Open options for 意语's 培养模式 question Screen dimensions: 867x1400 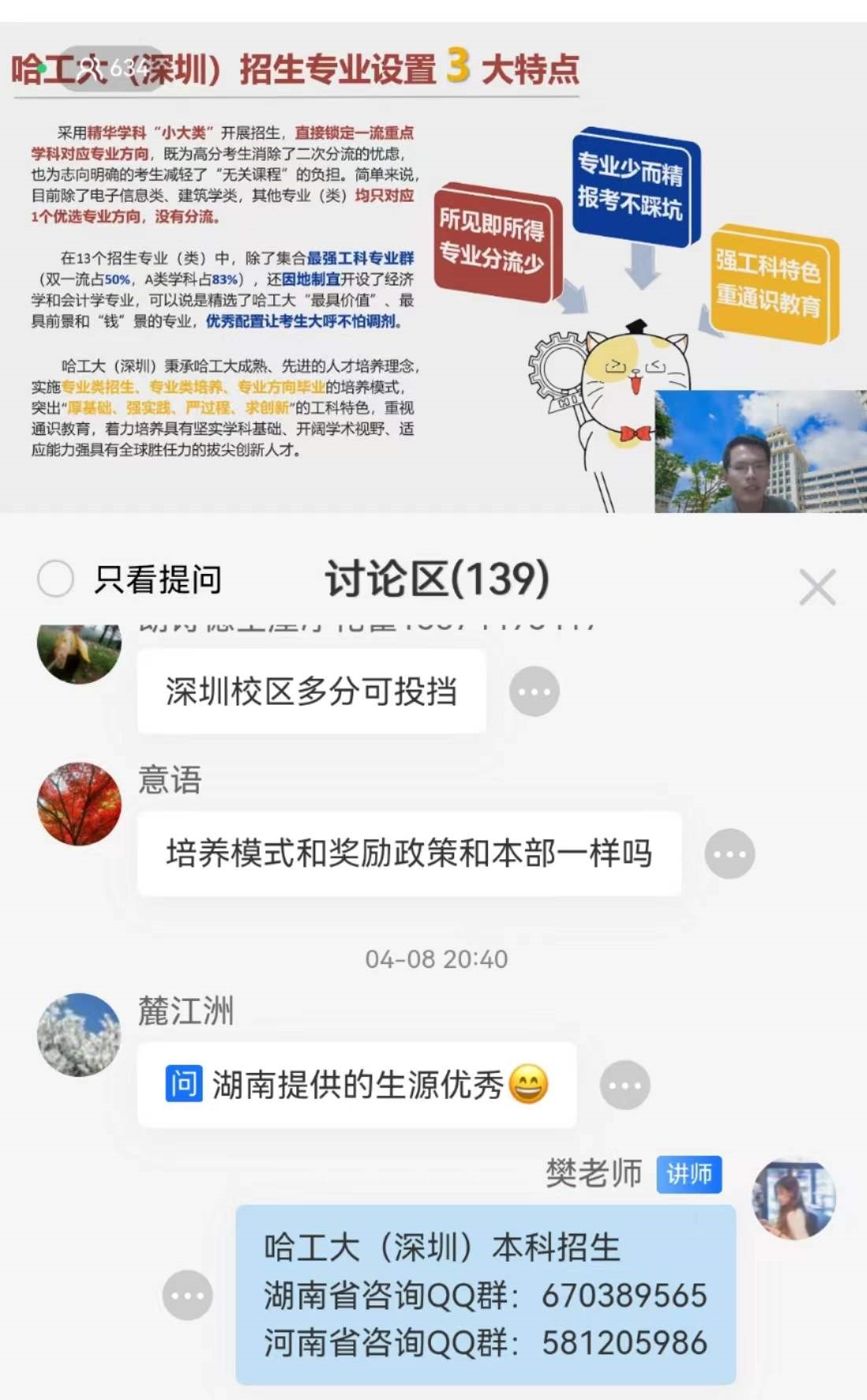[728, 854]
